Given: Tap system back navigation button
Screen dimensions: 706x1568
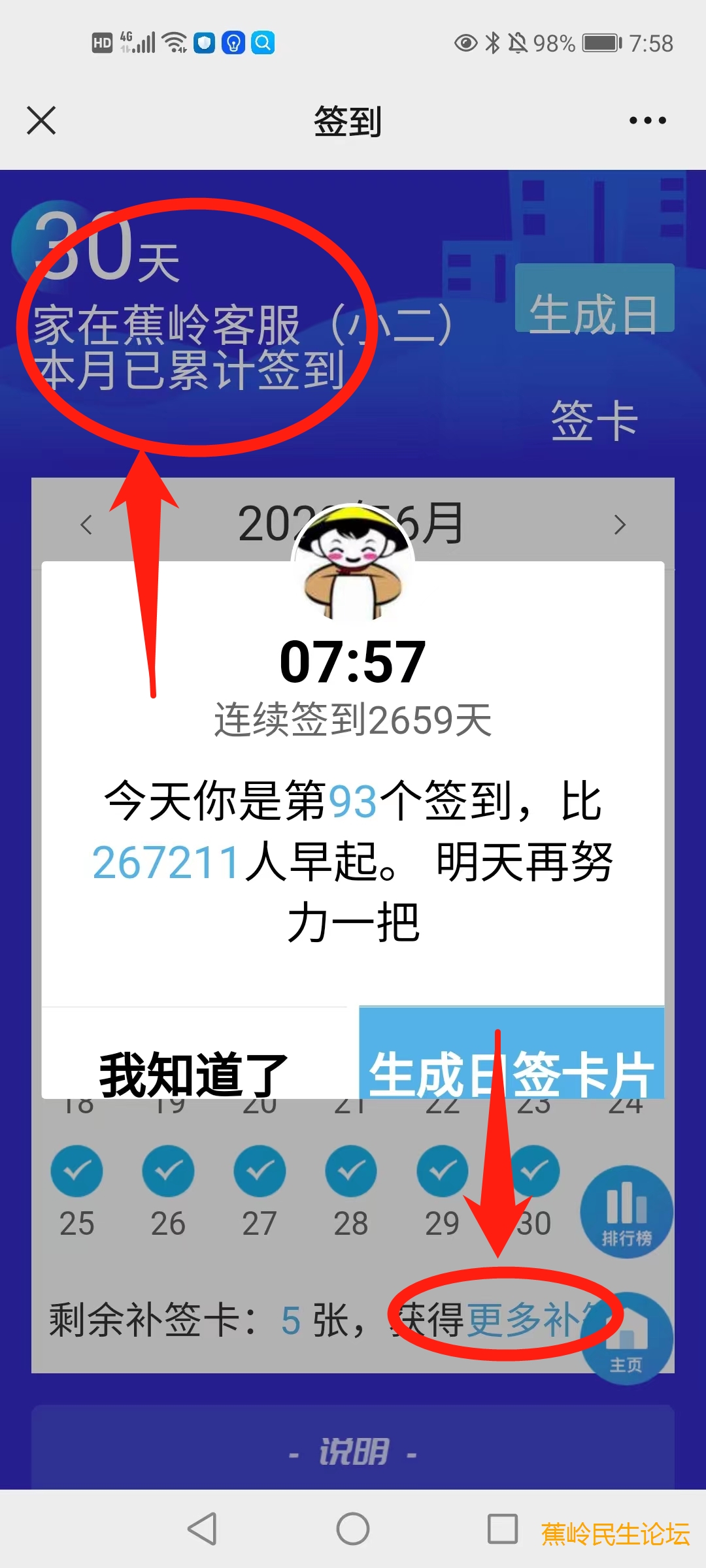Looking at the screenshot, I should 202,1529.
